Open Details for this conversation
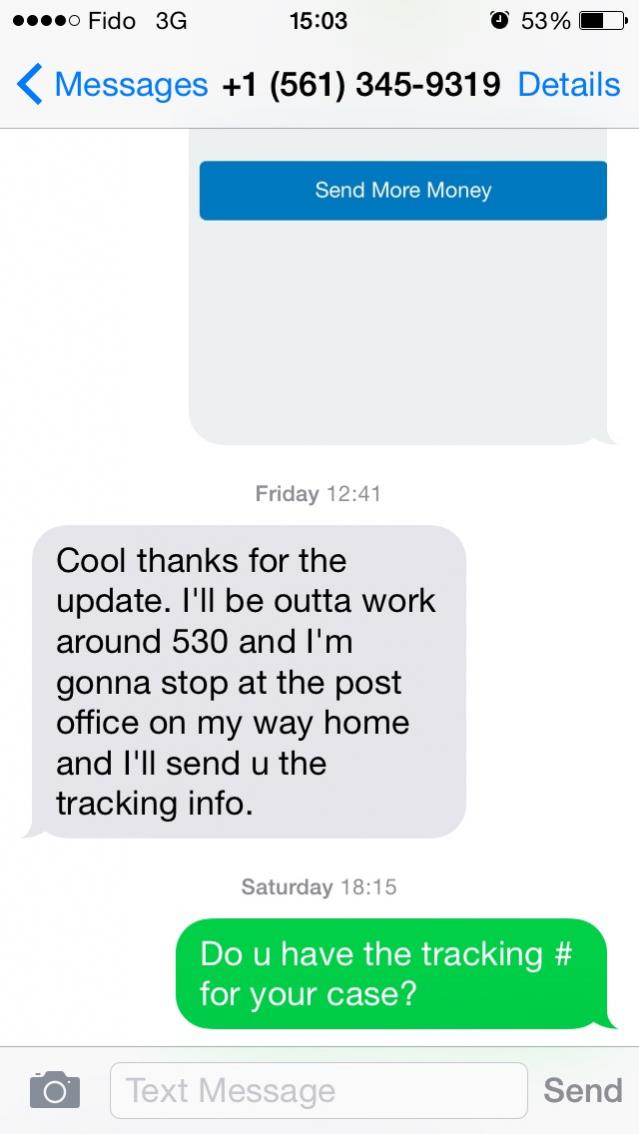 [x=569, y=85]
